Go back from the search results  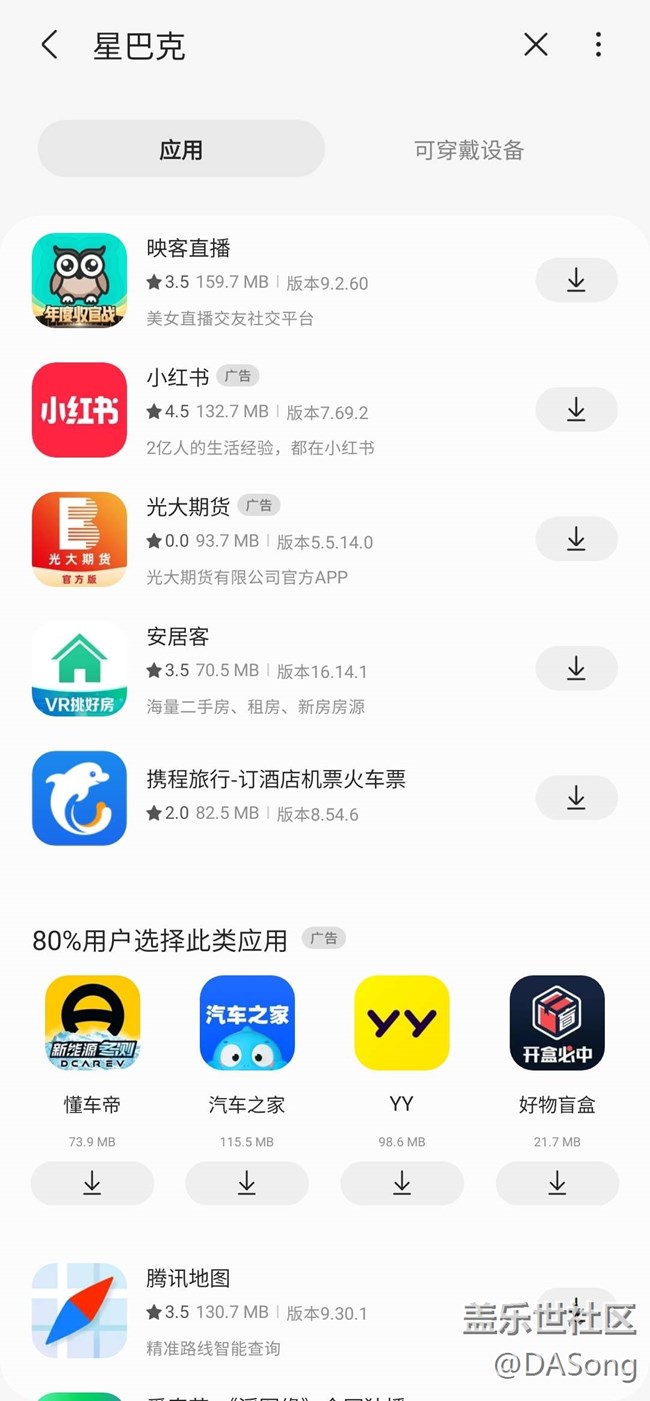[49, 45]
